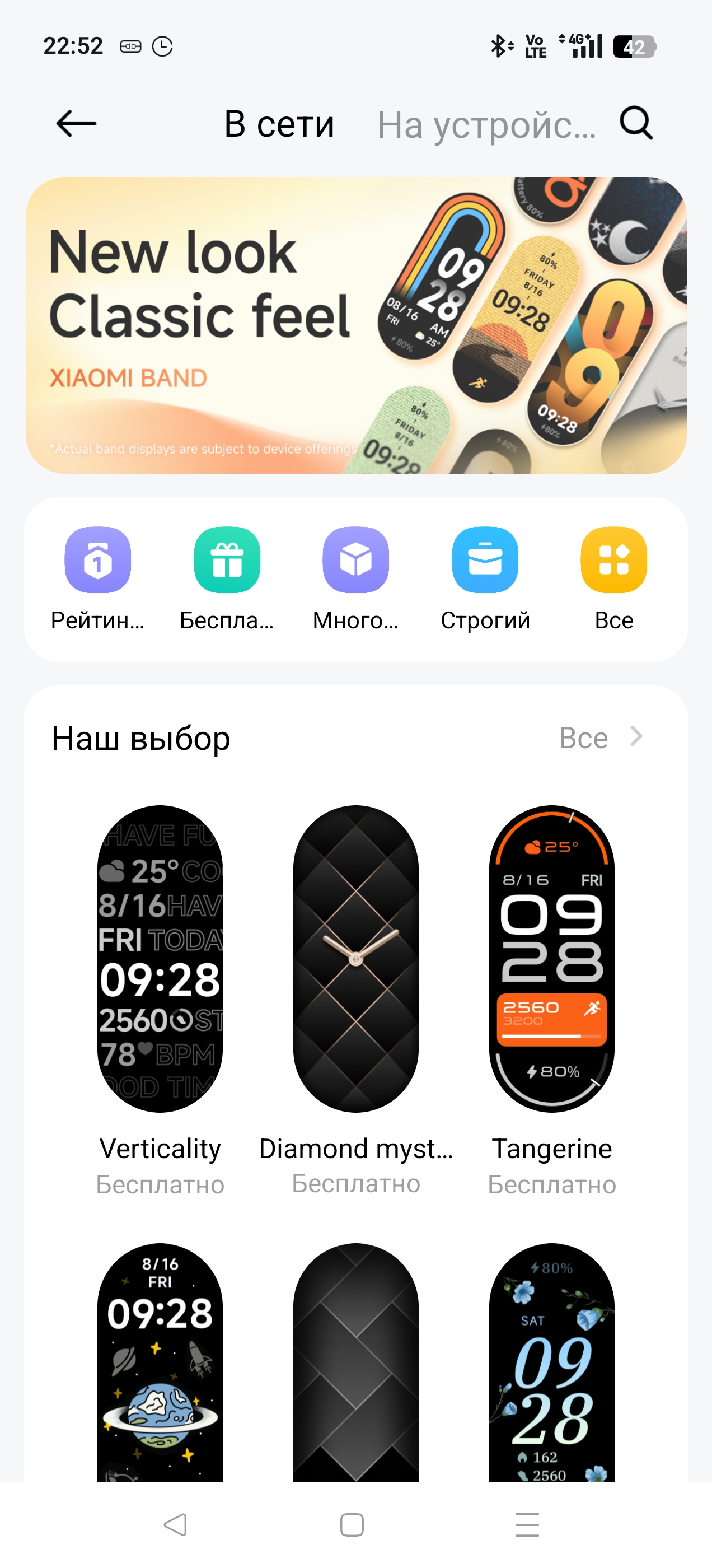Screen dimensions: 712x1568
Task: Open the watch face search
Action: [x=636, y=124]
